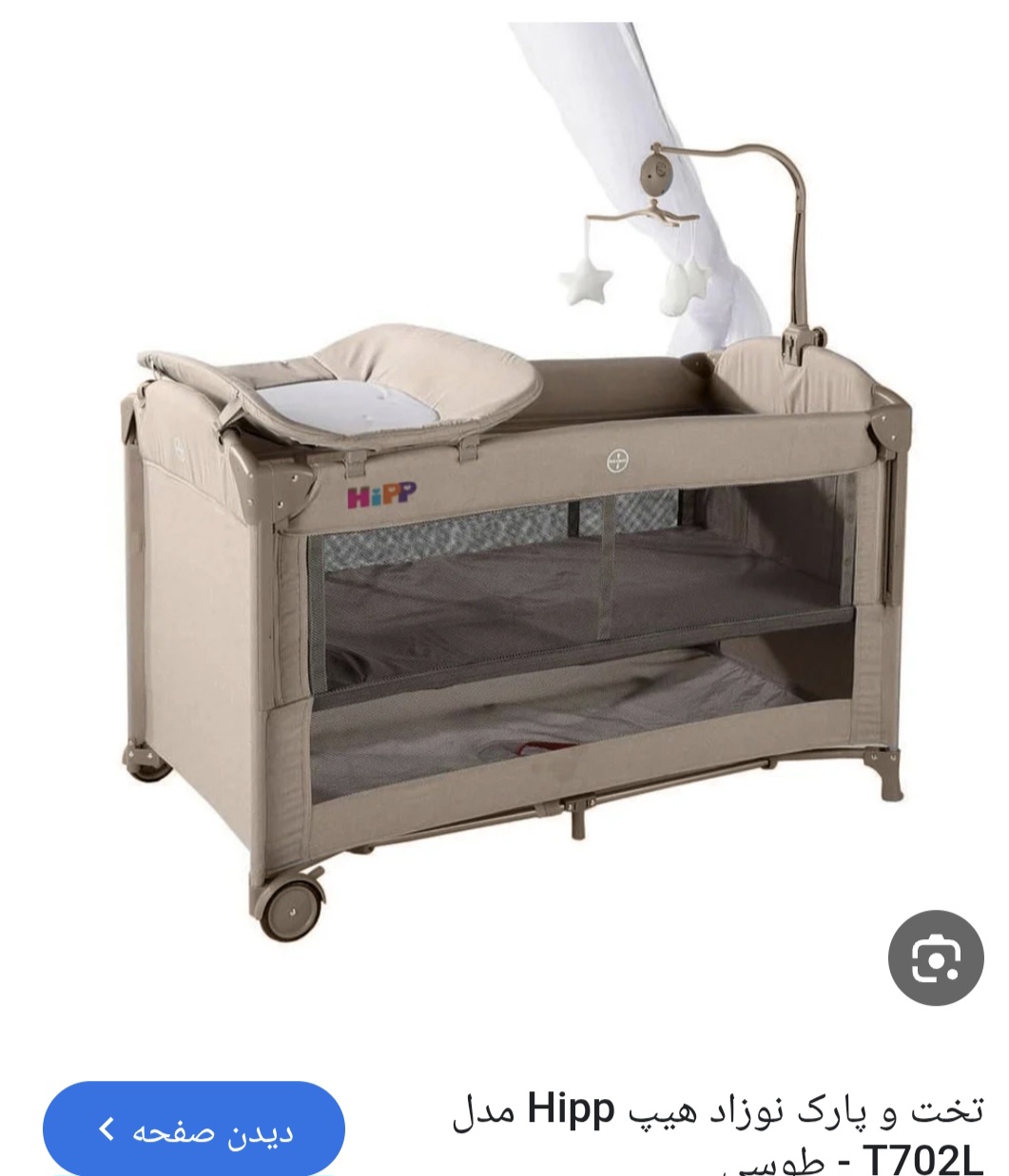Viewport: 1009px width, 1176px height.
Task: Search this image with the Lens icon
Action: pos(936,957)
